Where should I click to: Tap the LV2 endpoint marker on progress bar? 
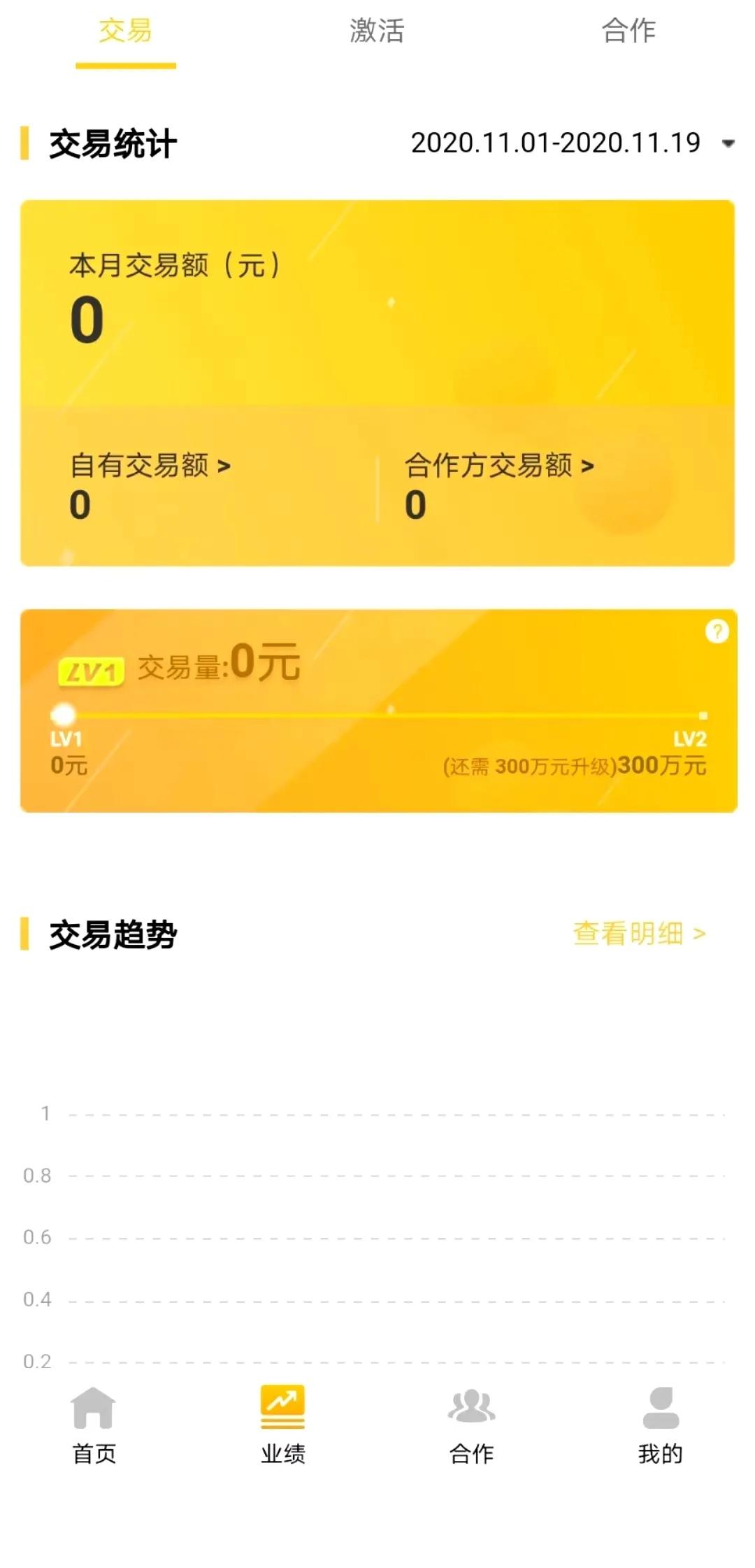701,714
